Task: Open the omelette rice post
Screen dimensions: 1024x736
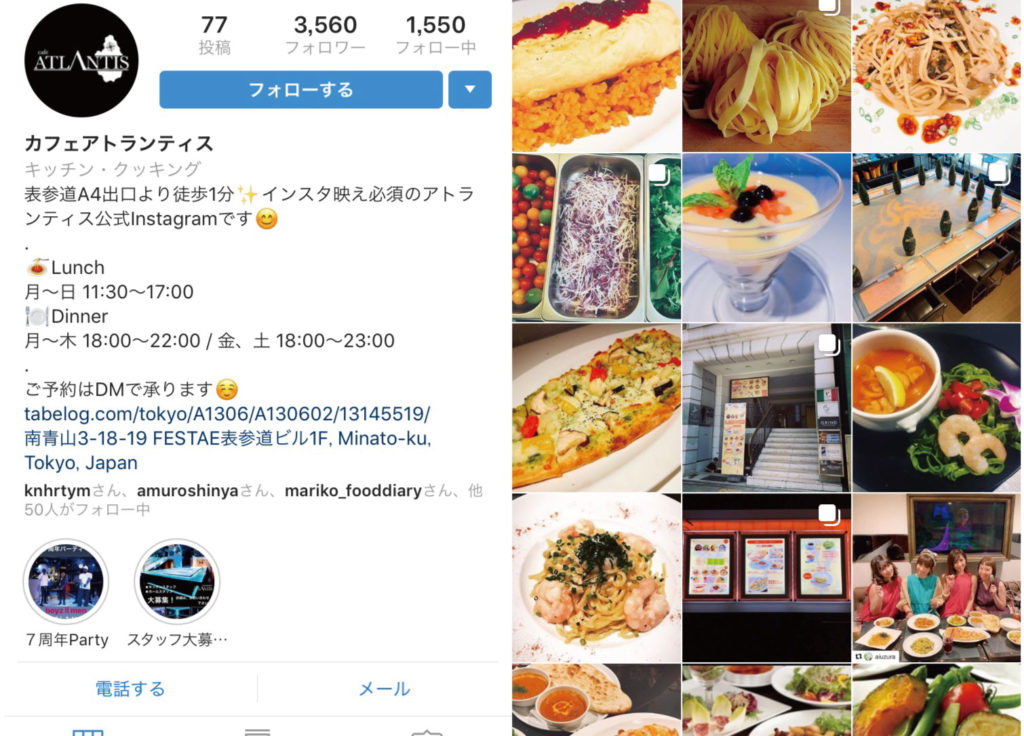Action: [596, 75]
